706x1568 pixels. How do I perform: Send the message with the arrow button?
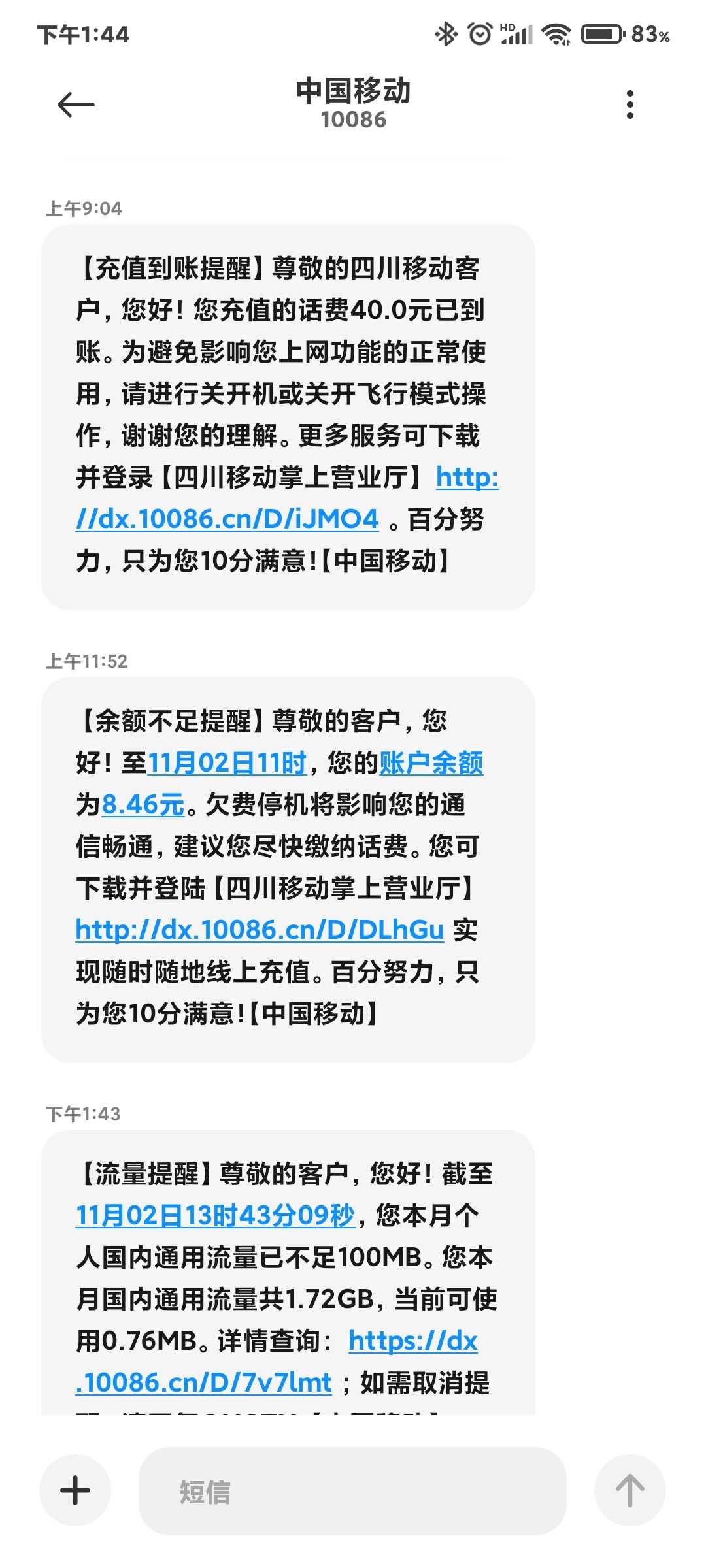coord(630,1491)
